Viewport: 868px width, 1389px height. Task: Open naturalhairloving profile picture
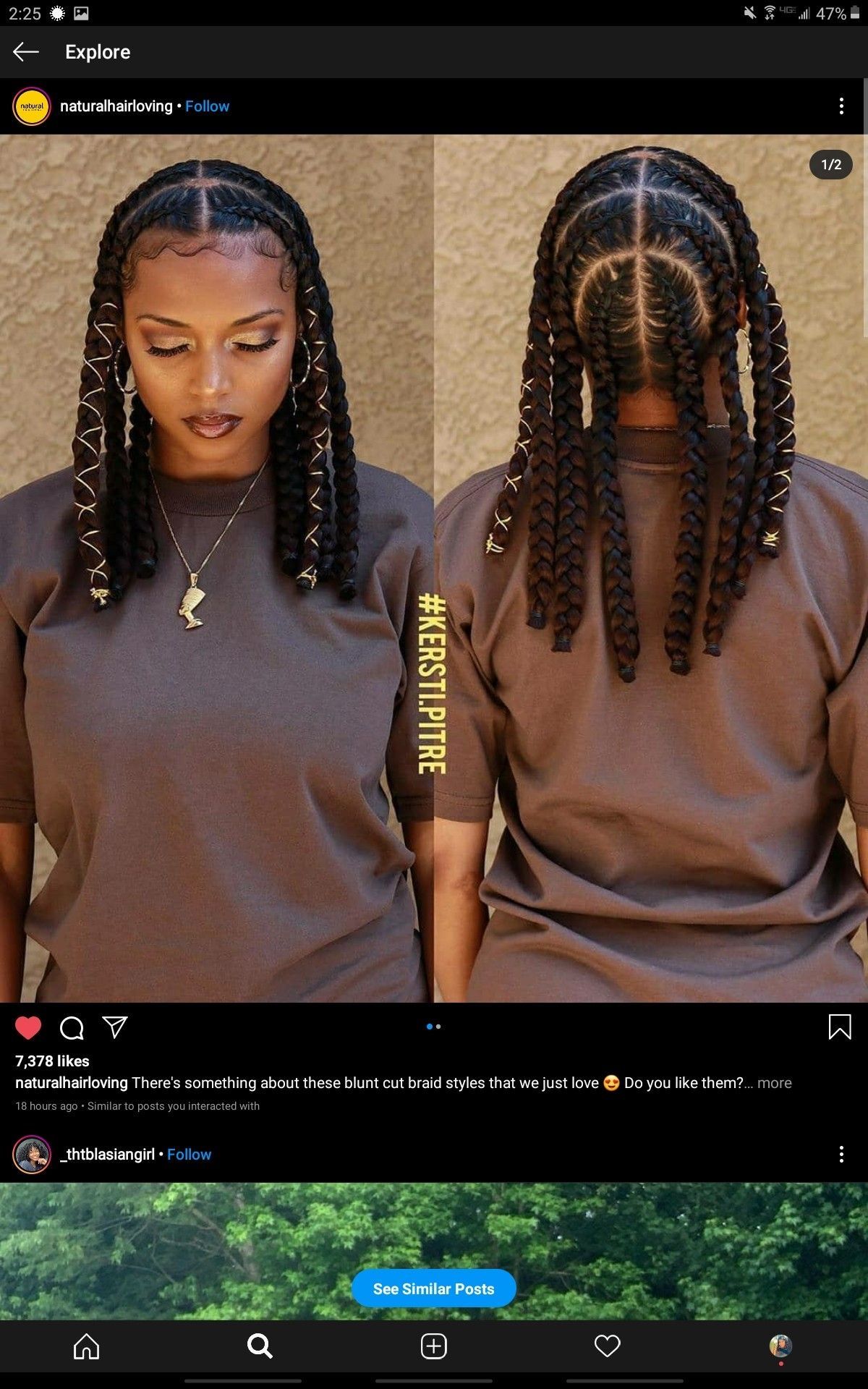pos(32,106)
